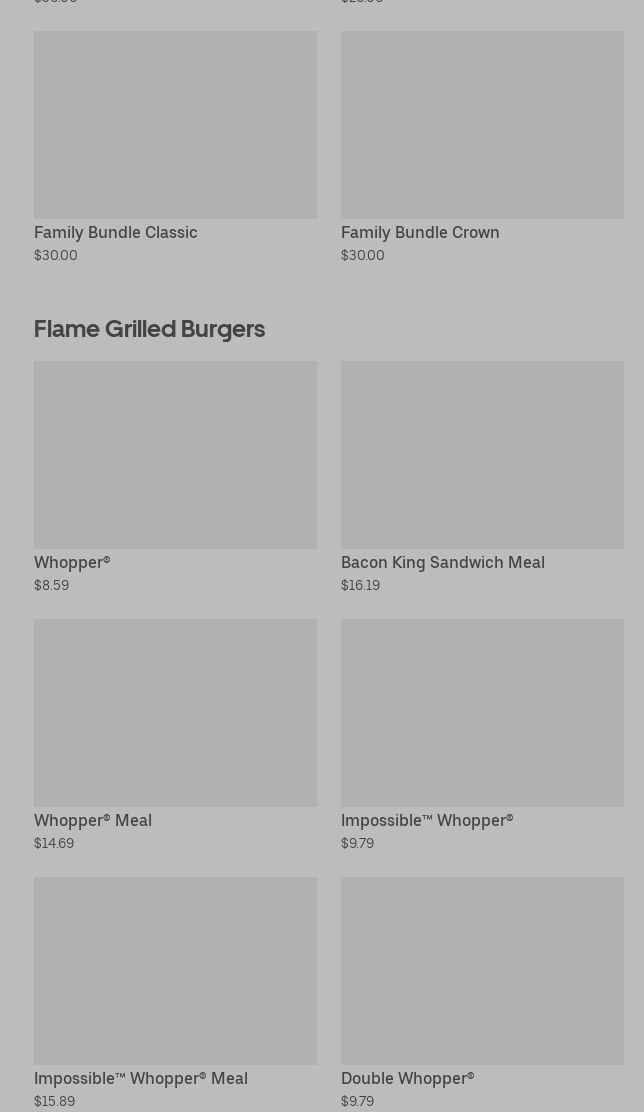Select the Family Bundle Crown card
644x1112 pixels.
[x=482, y=147]
